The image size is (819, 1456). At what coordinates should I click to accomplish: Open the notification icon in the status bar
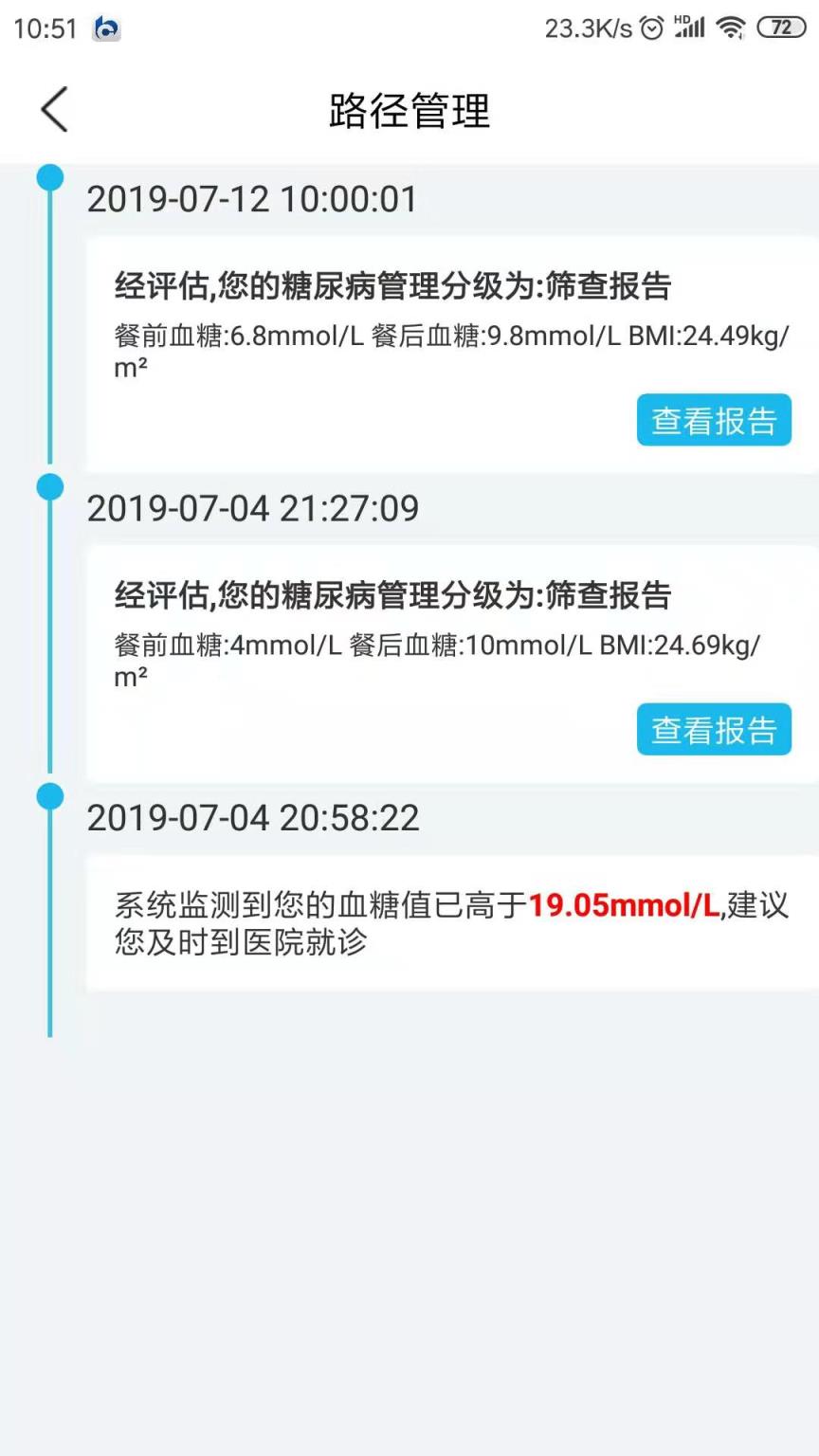point(106,28)
